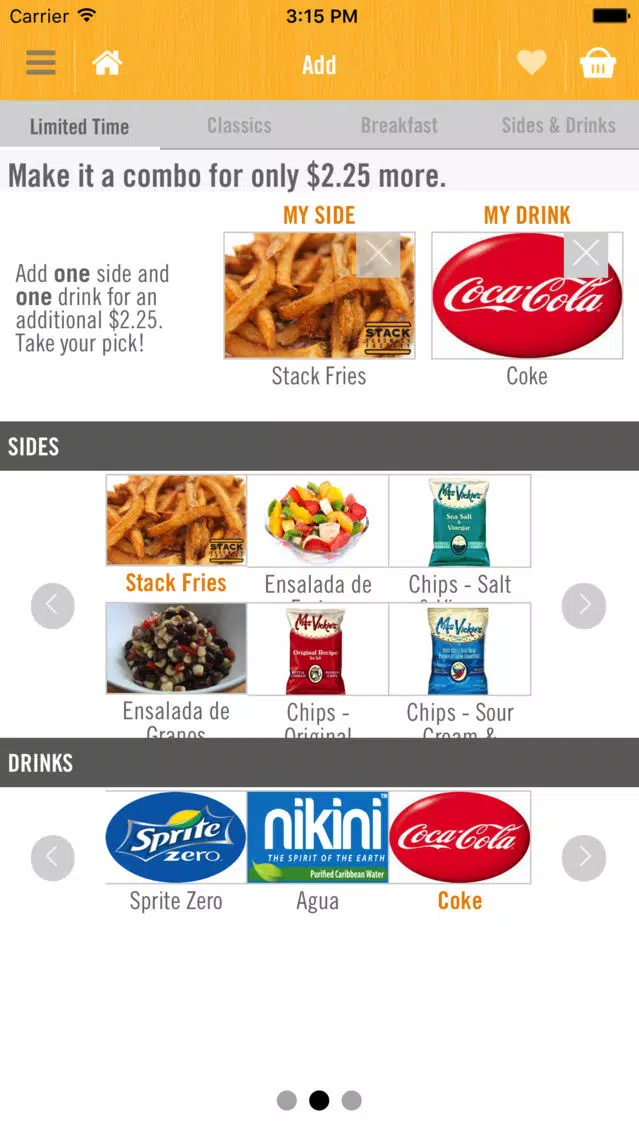Select the Limited Time tab
This screenshot has height=1136, width=639.
pos(80,126)
